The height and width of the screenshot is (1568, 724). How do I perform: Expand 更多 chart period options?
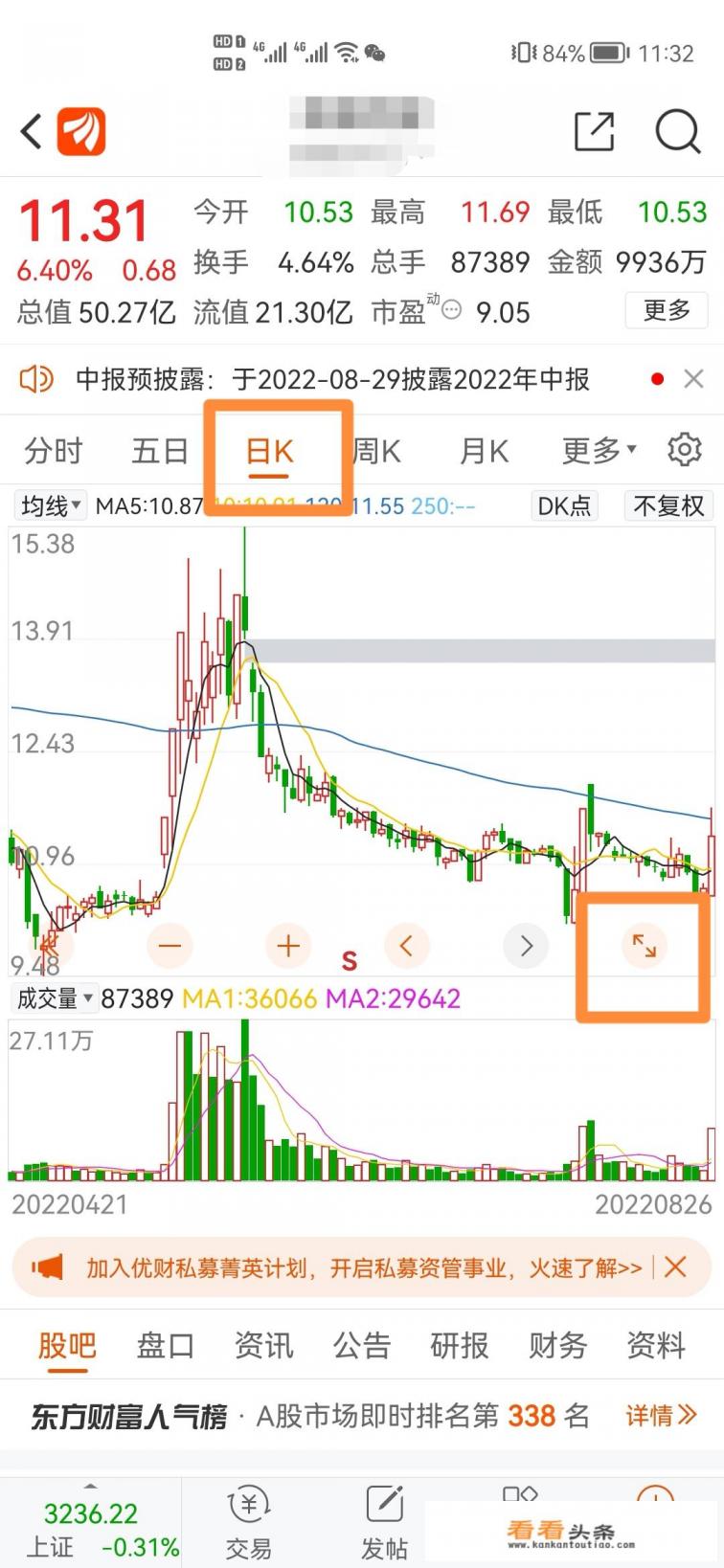pos(596,448)
